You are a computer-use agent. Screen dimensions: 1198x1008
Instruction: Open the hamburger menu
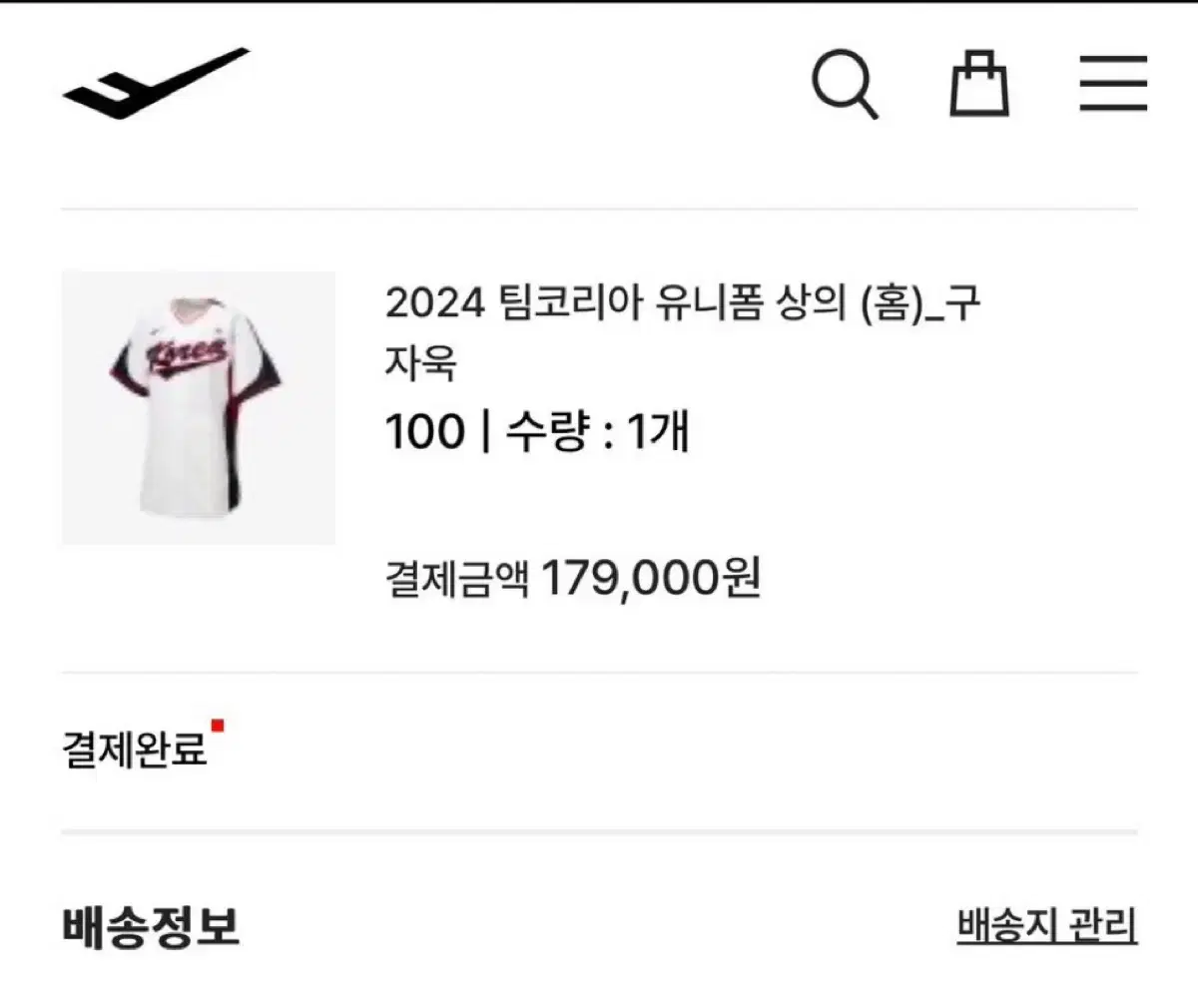pyautogui.click(x=1112, y=84)
